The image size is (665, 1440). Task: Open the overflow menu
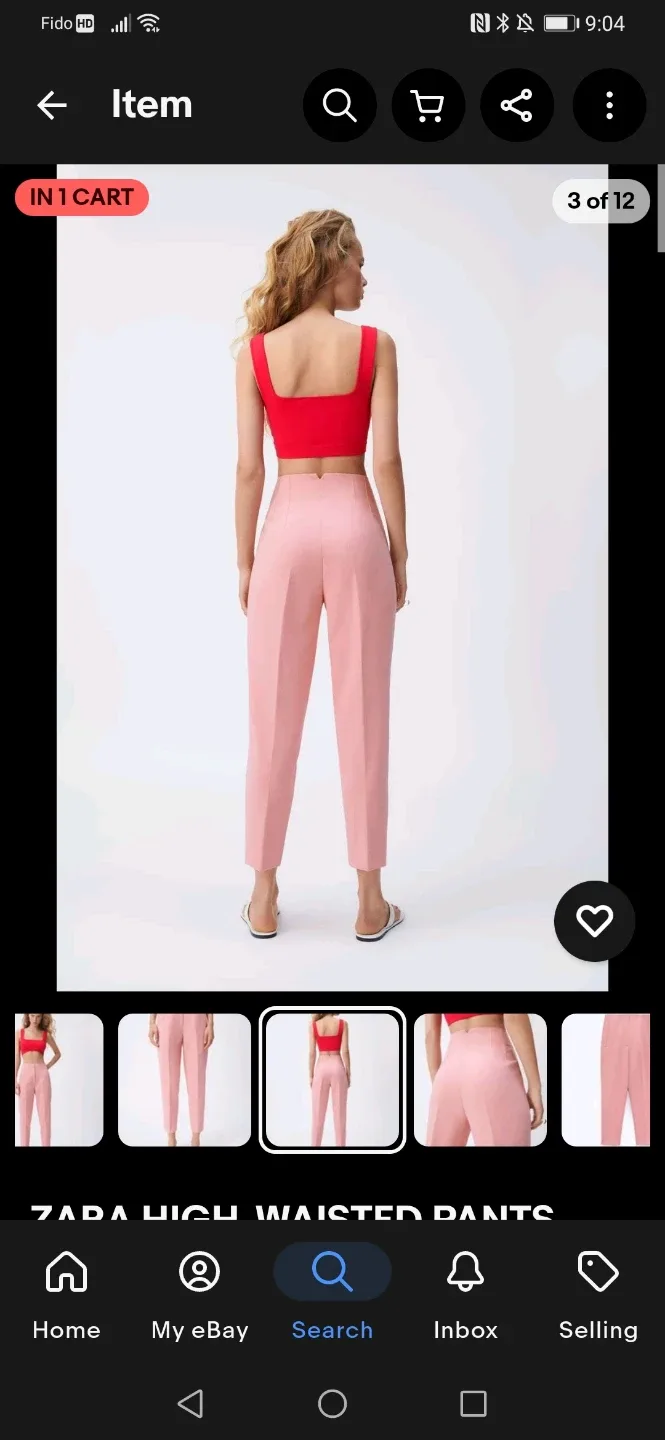point(609,105)
